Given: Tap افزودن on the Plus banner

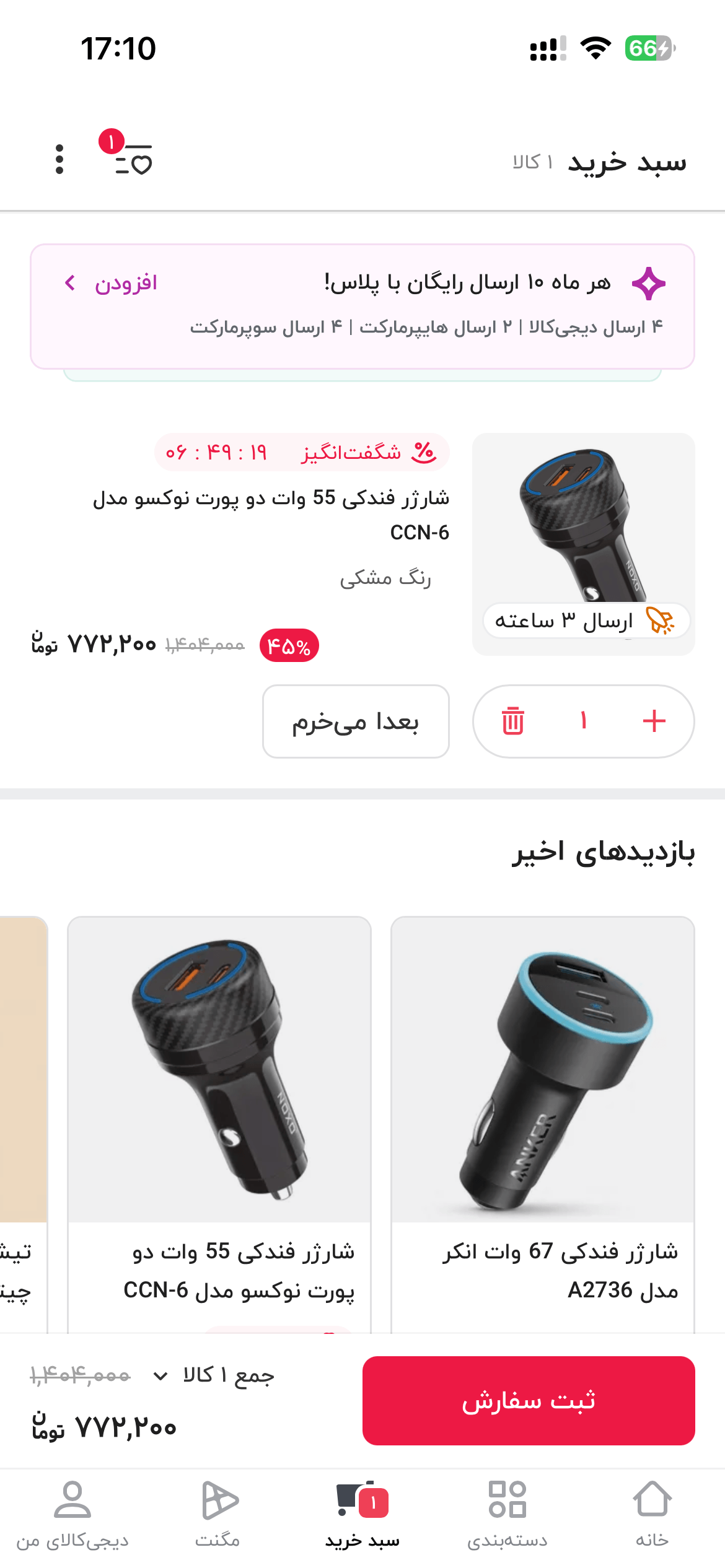Looking at the screenshot, I should tap(112, 283).
